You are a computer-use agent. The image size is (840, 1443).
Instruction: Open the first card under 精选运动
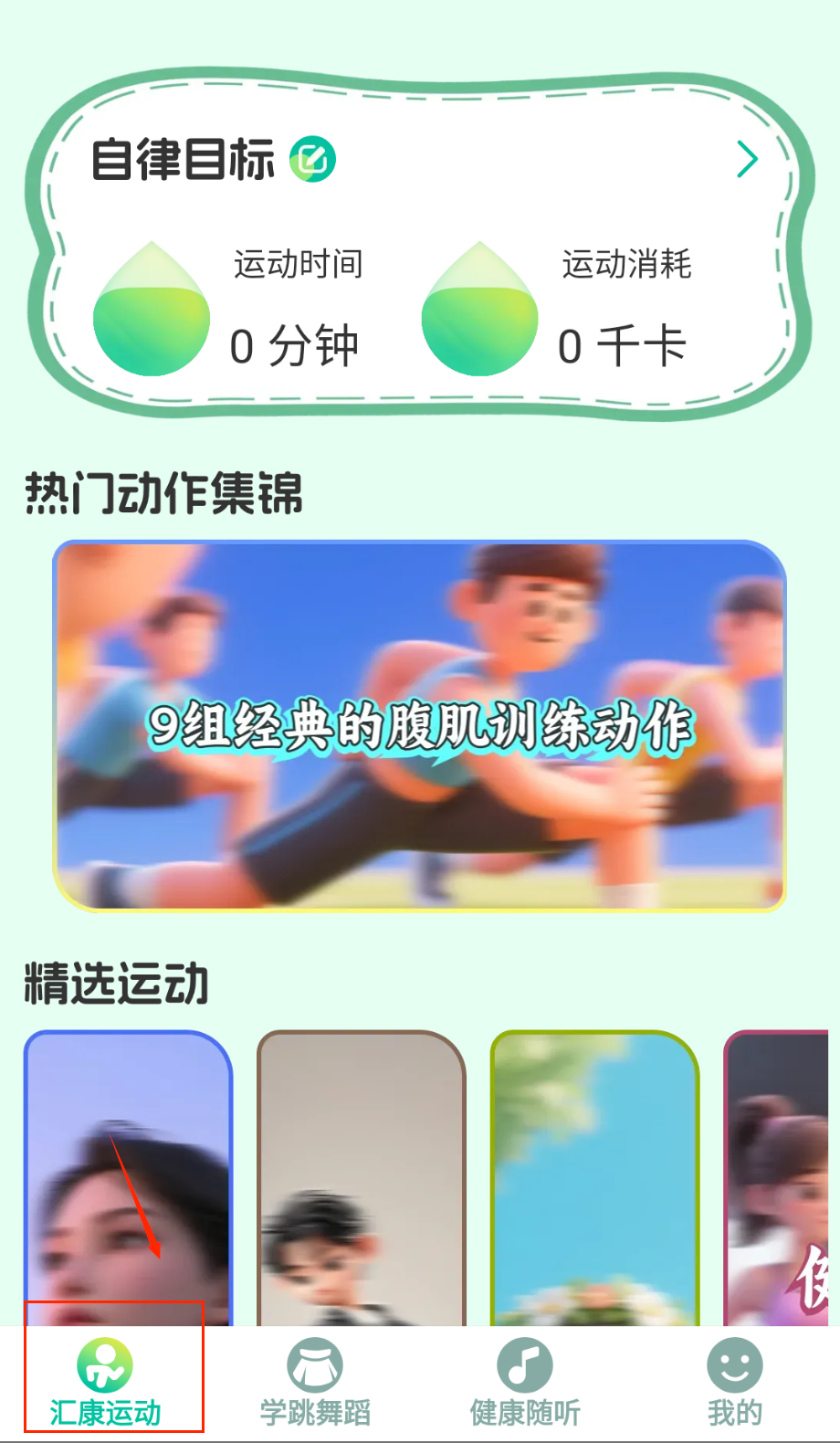[x=128, y=1178]
